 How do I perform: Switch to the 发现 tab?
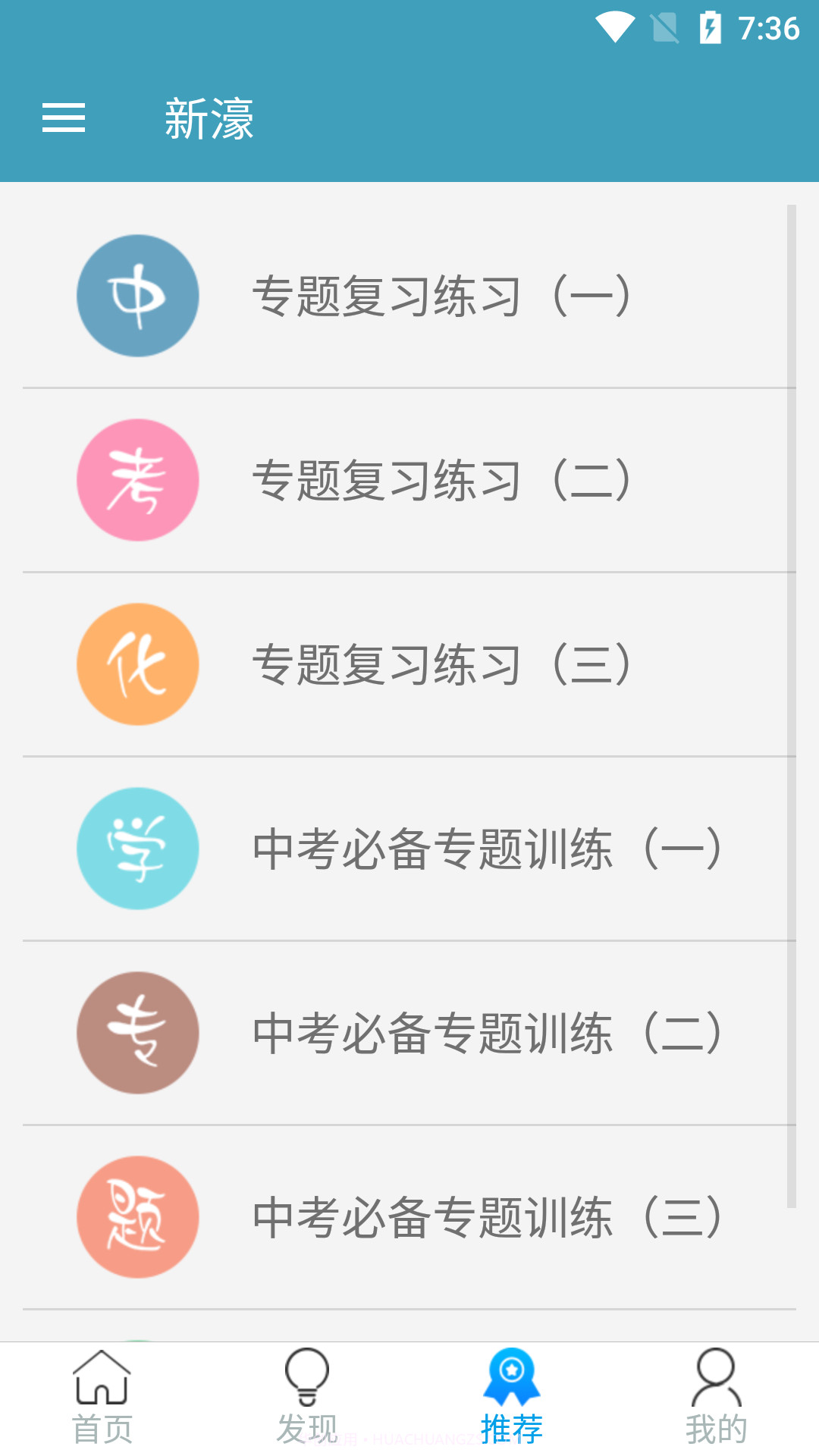point(307,1426)
